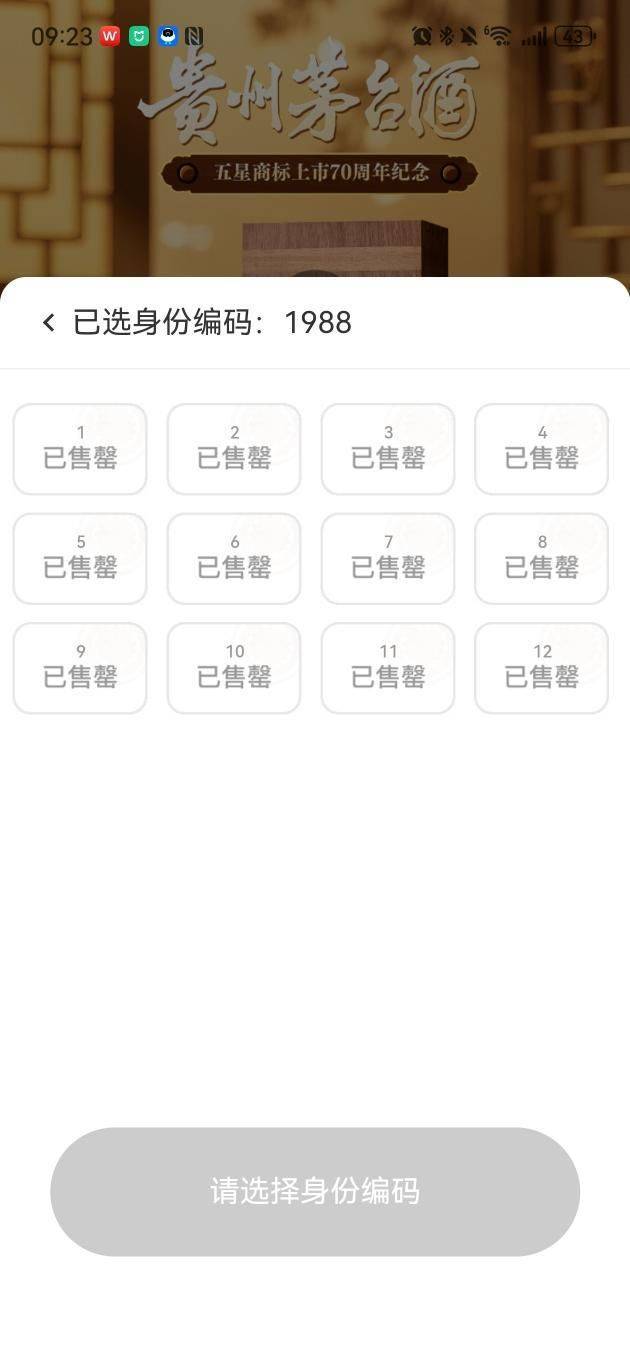Tap the sold-out tile numbered 3
Screen dimensions: 630x1360
pos(388,449)
